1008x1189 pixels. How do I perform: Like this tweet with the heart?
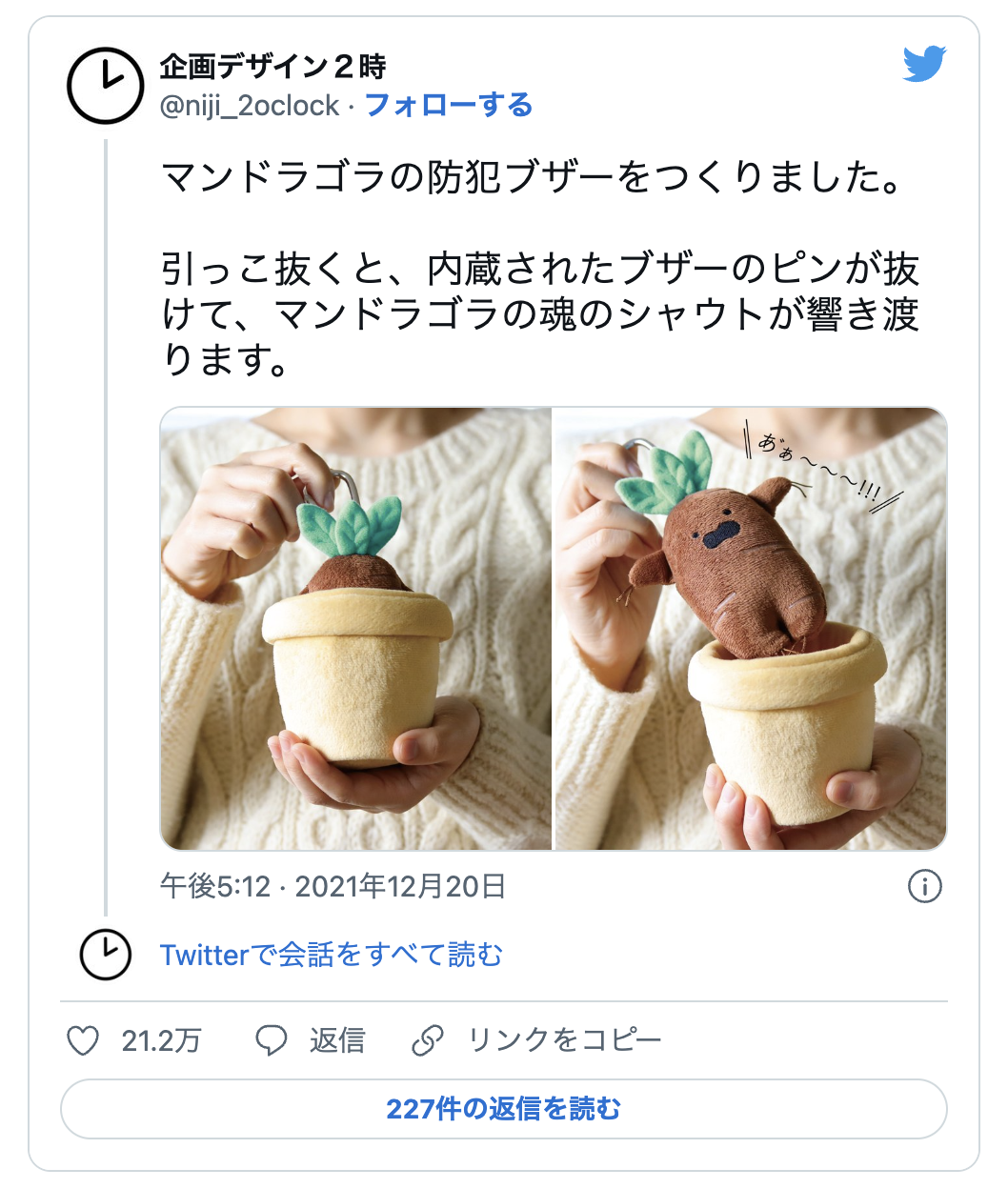83,1040
